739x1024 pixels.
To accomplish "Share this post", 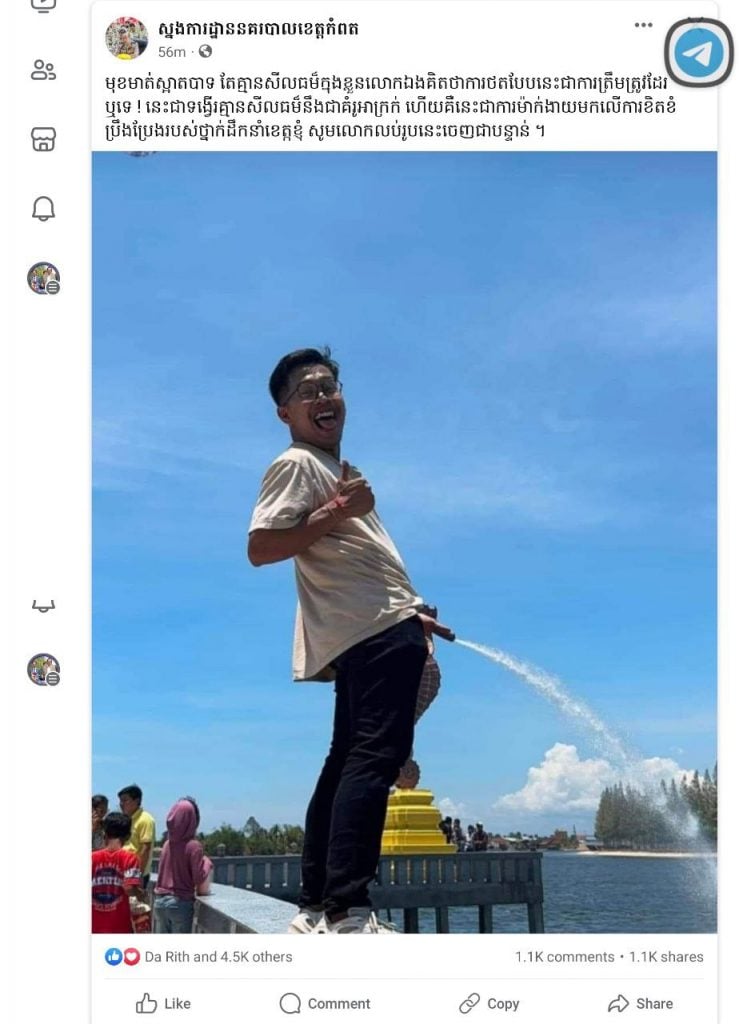I will pyautogui.click(x=640, y=1003).
